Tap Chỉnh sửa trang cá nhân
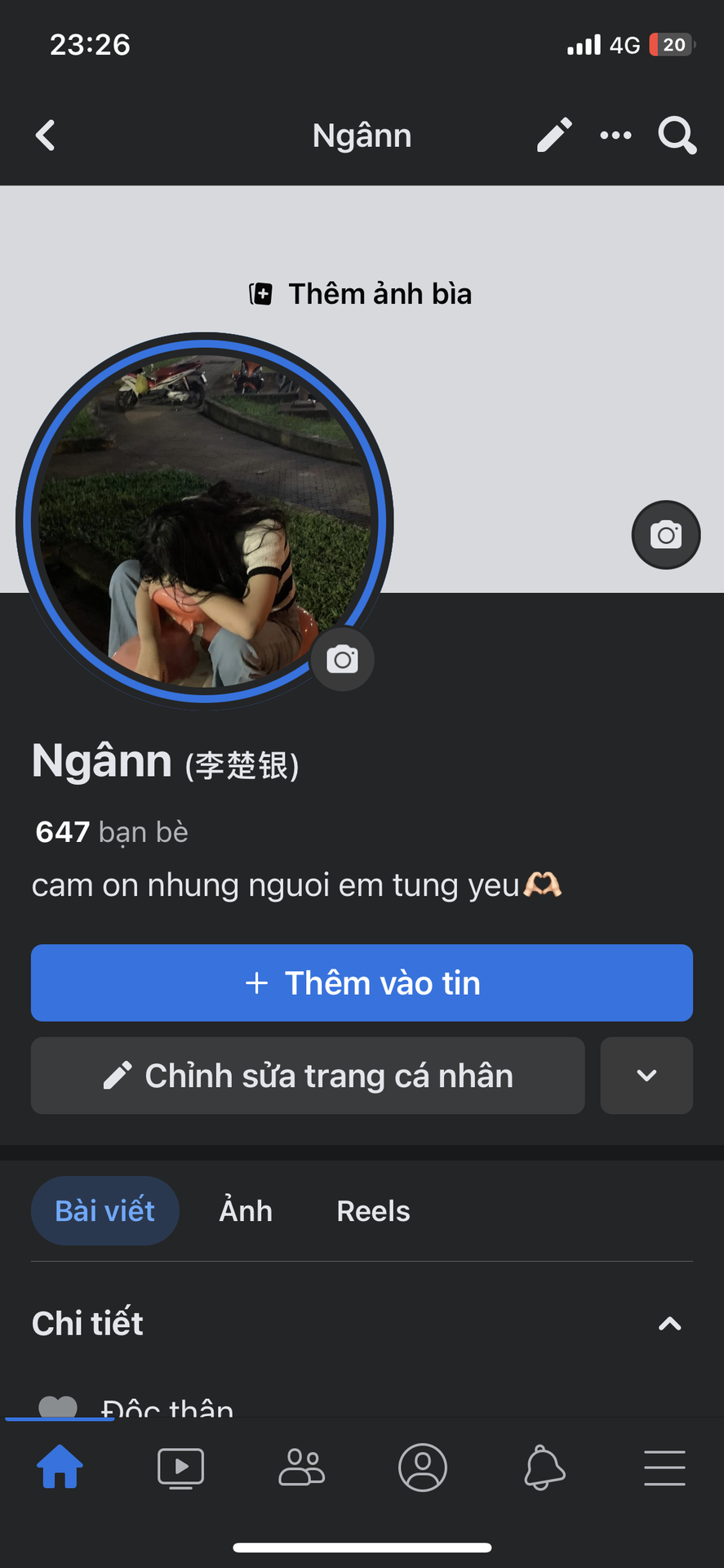This screenshot has width=724, height=1568. click(x=308, y=1076)
